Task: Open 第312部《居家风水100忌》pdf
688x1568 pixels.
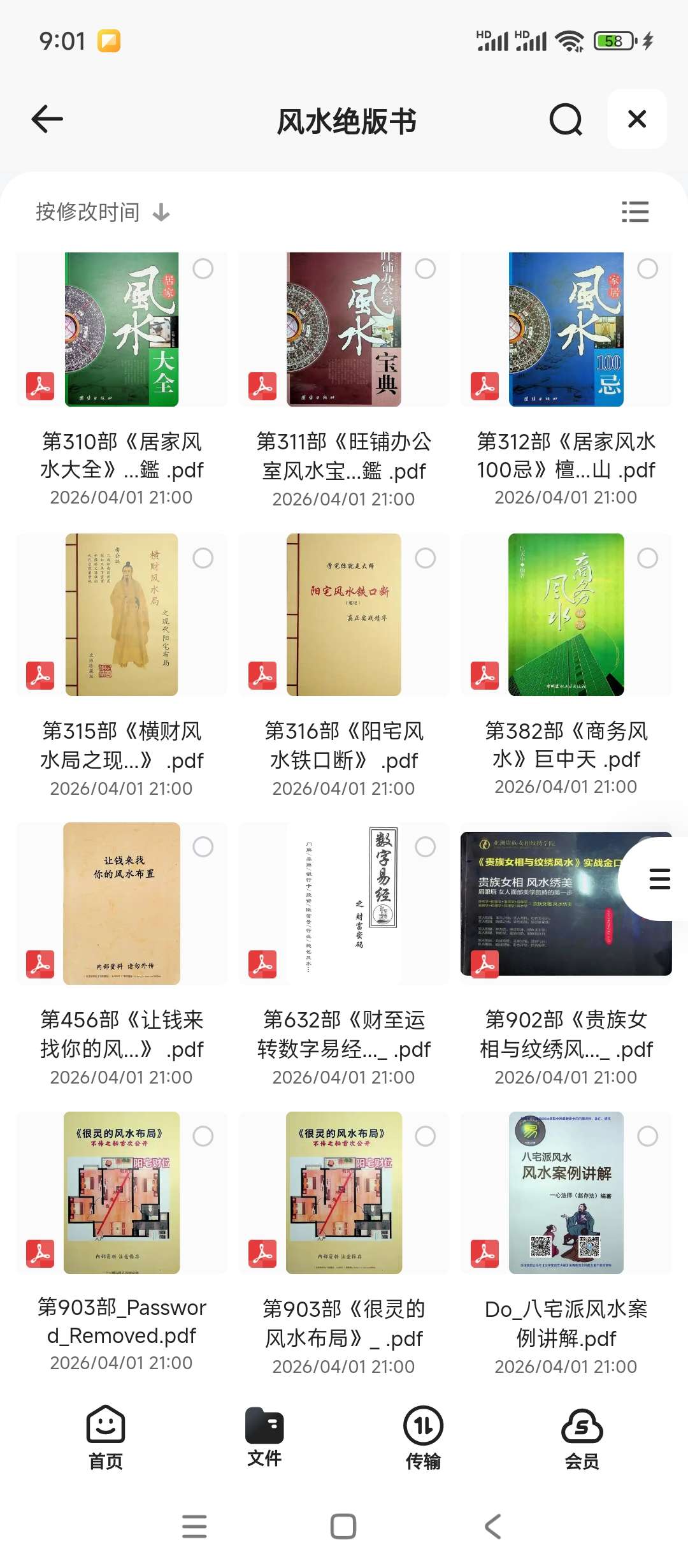Action: pyautogui.click(x=566, y=330)
